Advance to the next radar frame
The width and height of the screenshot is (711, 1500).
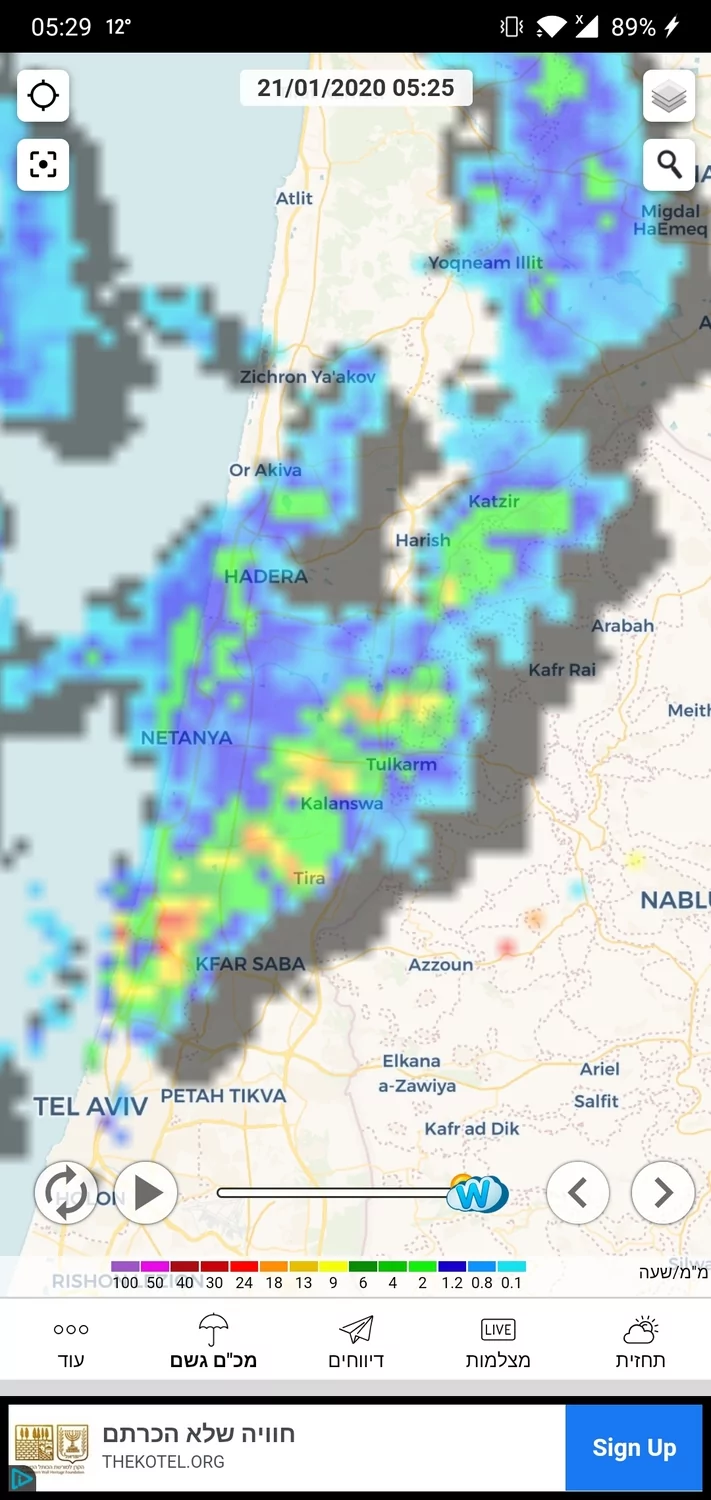pyautogui.click(x=662, y=1193)
